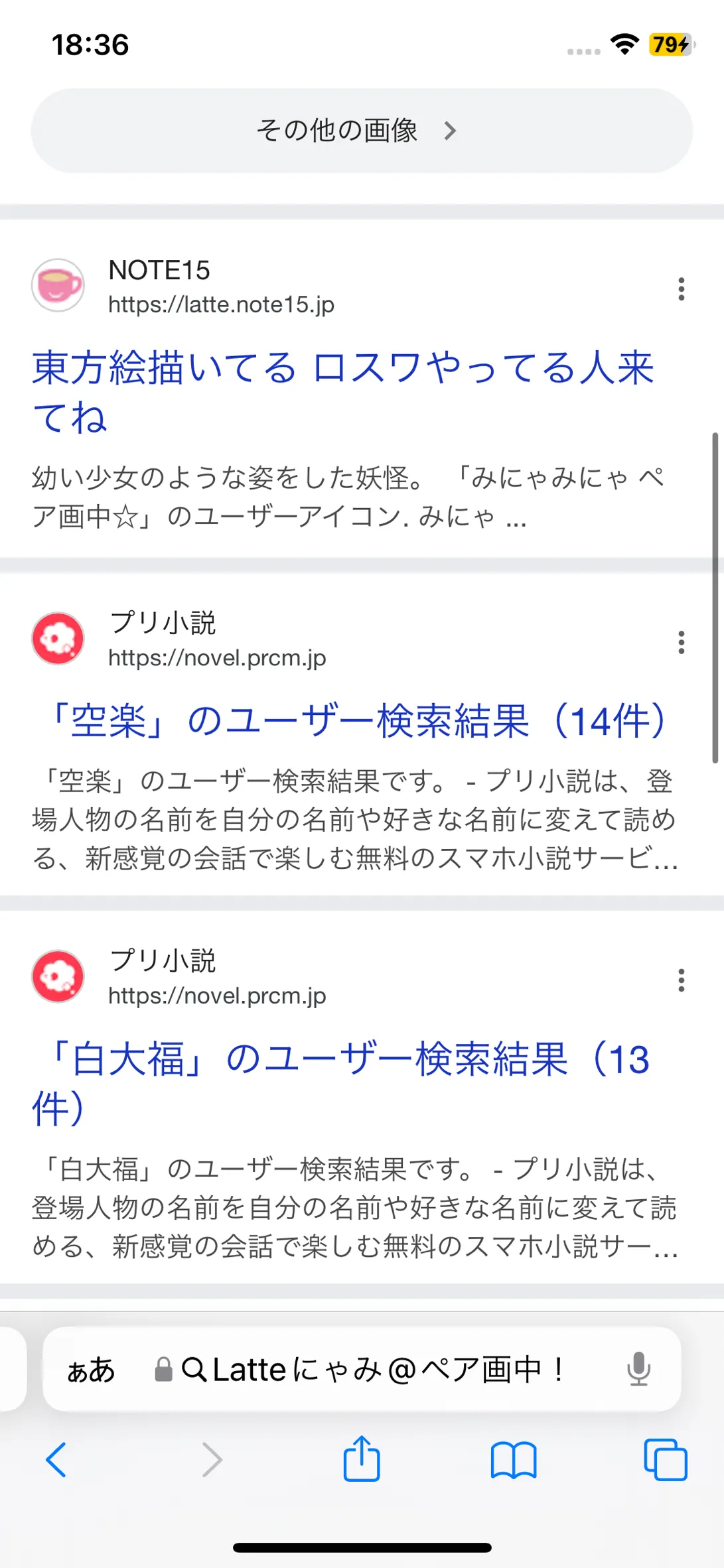Open the 東方絵描いてる ロスワやってる人来てね result
This screenshot has width=724, height=1568.
342,391
